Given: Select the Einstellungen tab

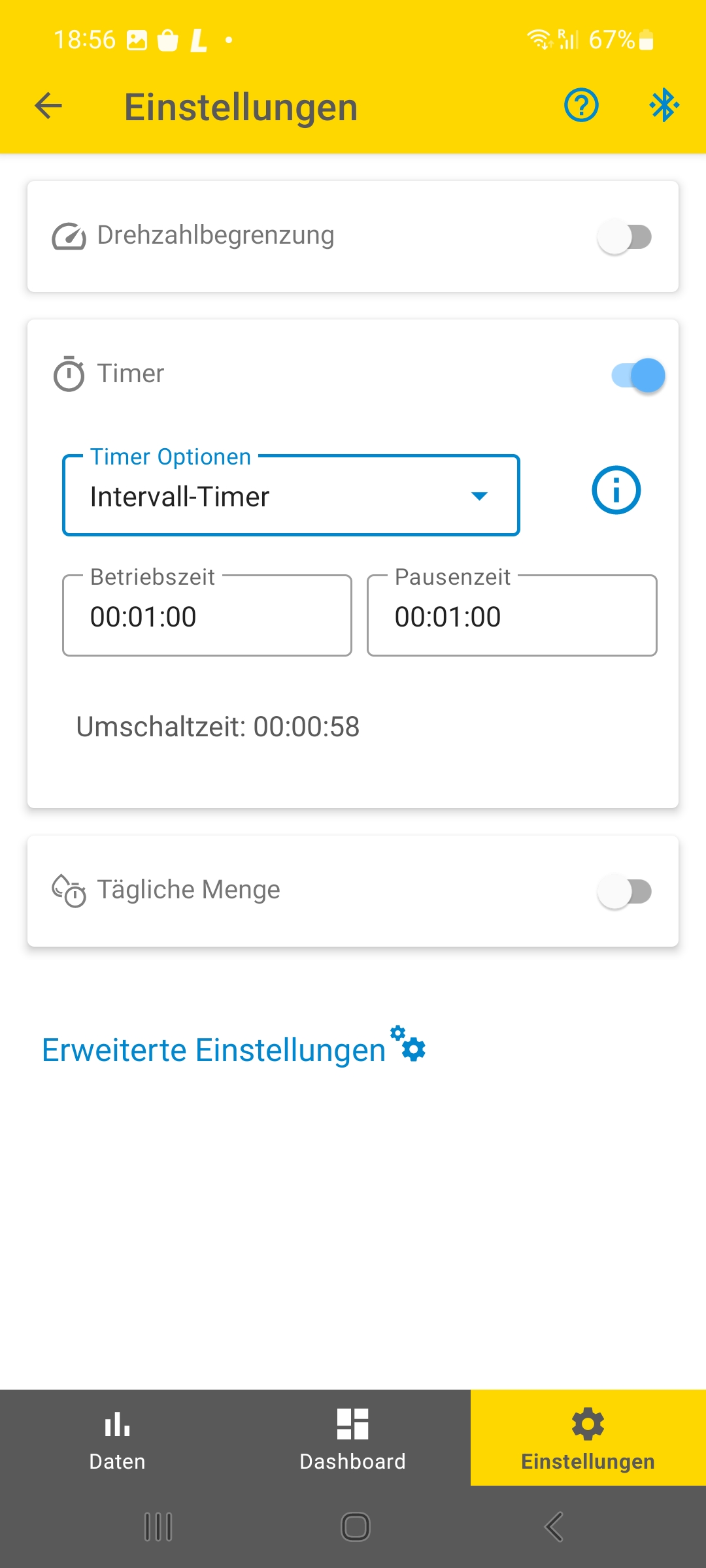Looking at the screenshot, I should click(588, 1438).
